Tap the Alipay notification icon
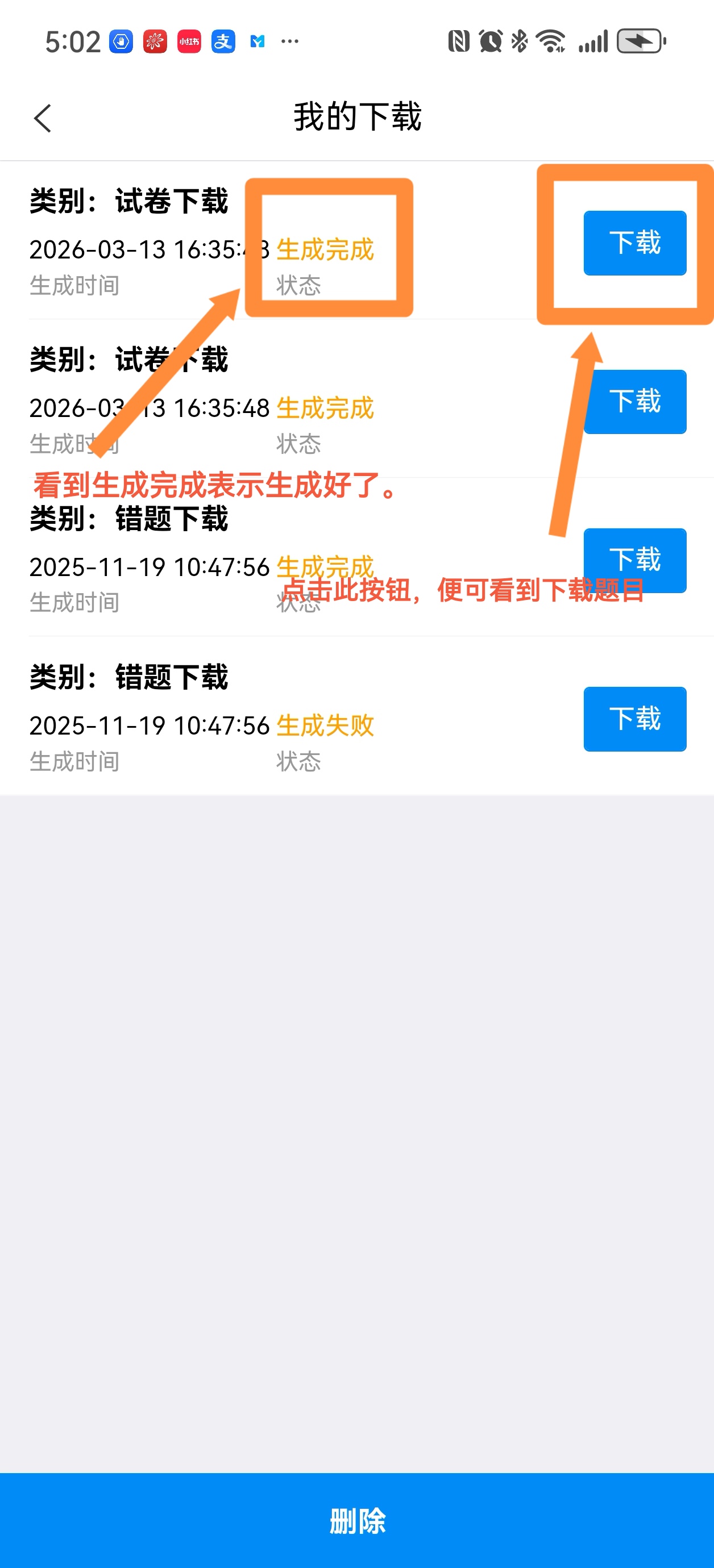 tap(222, 41)
